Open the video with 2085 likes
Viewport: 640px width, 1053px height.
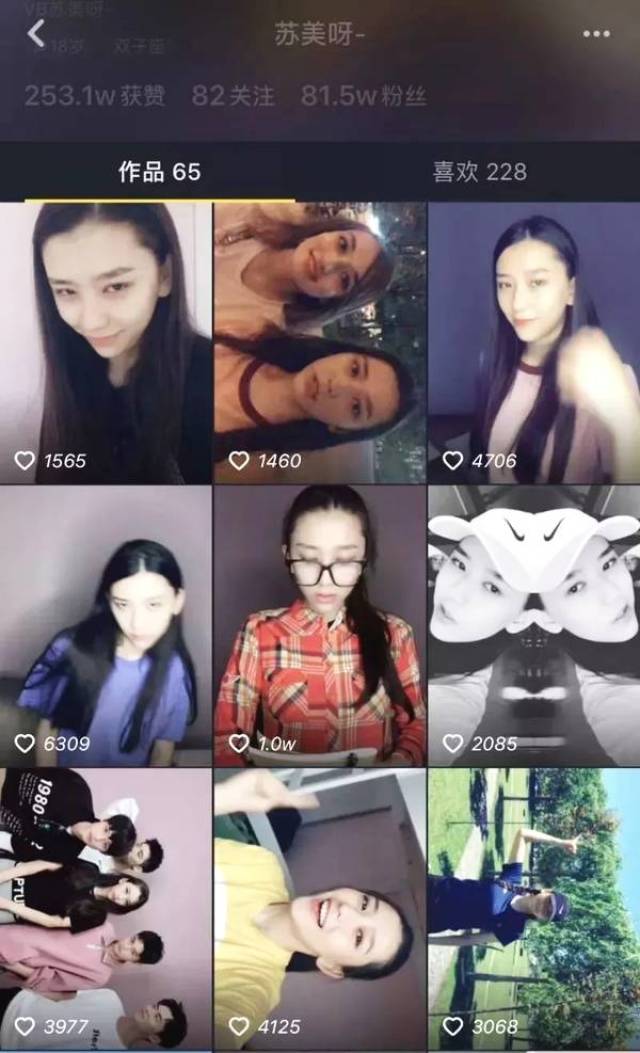(534, 627)
